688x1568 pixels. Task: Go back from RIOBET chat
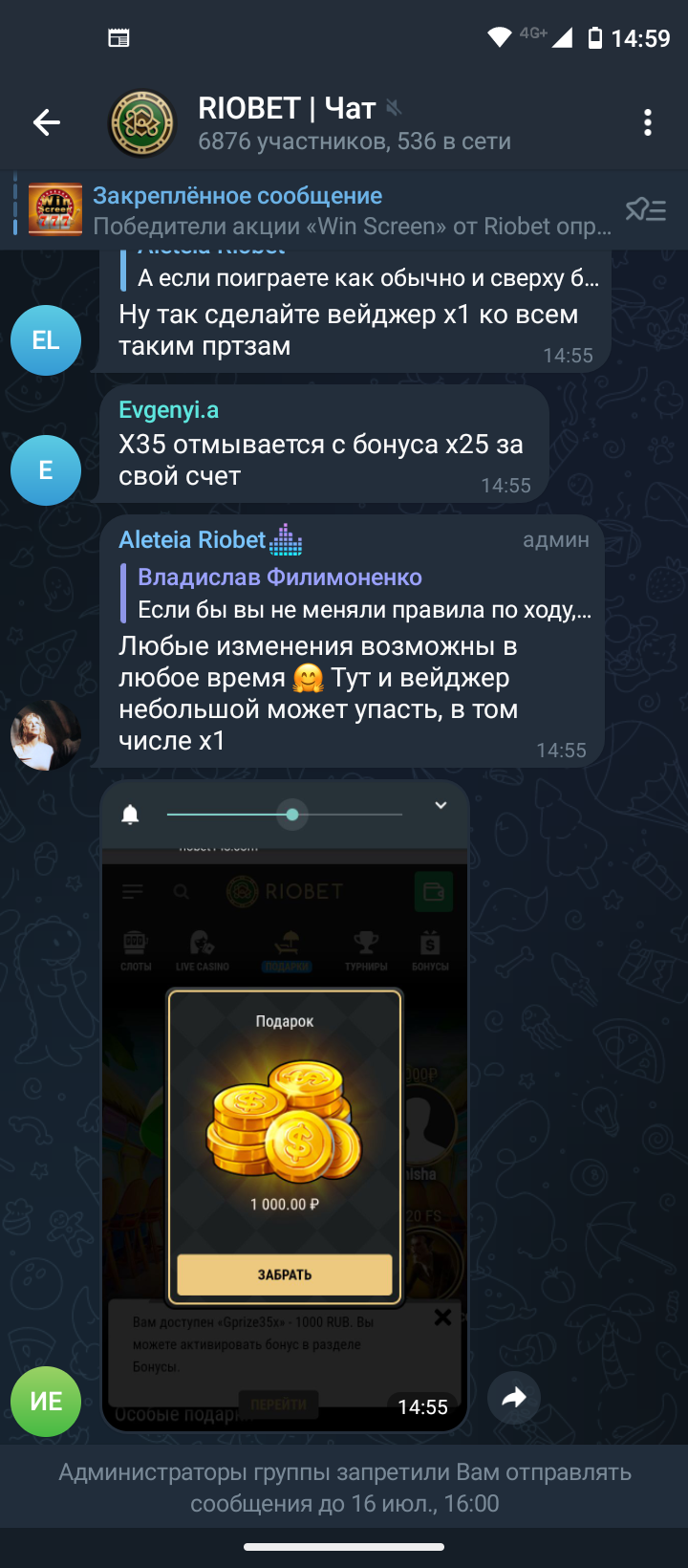coord(46,122)
